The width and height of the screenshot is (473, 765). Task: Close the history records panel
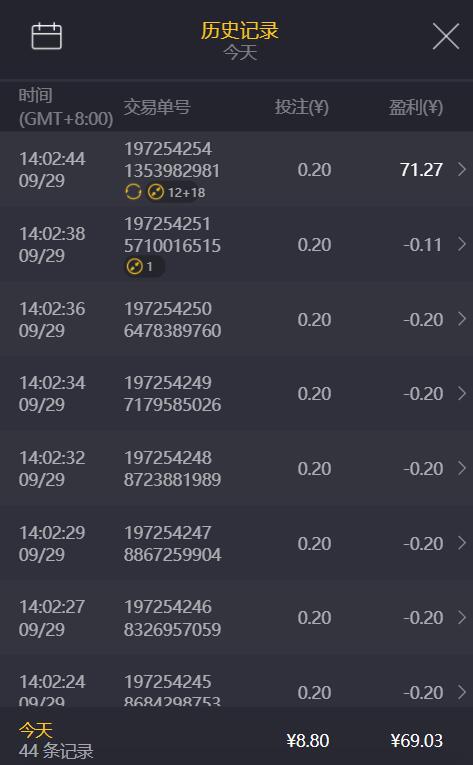click(x=446, y=36)
